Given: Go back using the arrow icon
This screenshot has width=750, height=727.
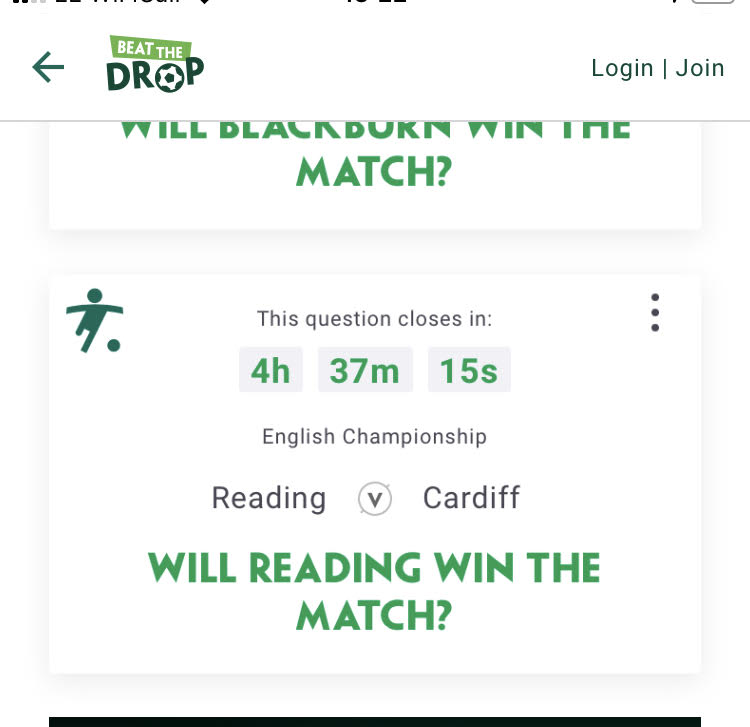Looking at the screenshot, I should point(47,67).
